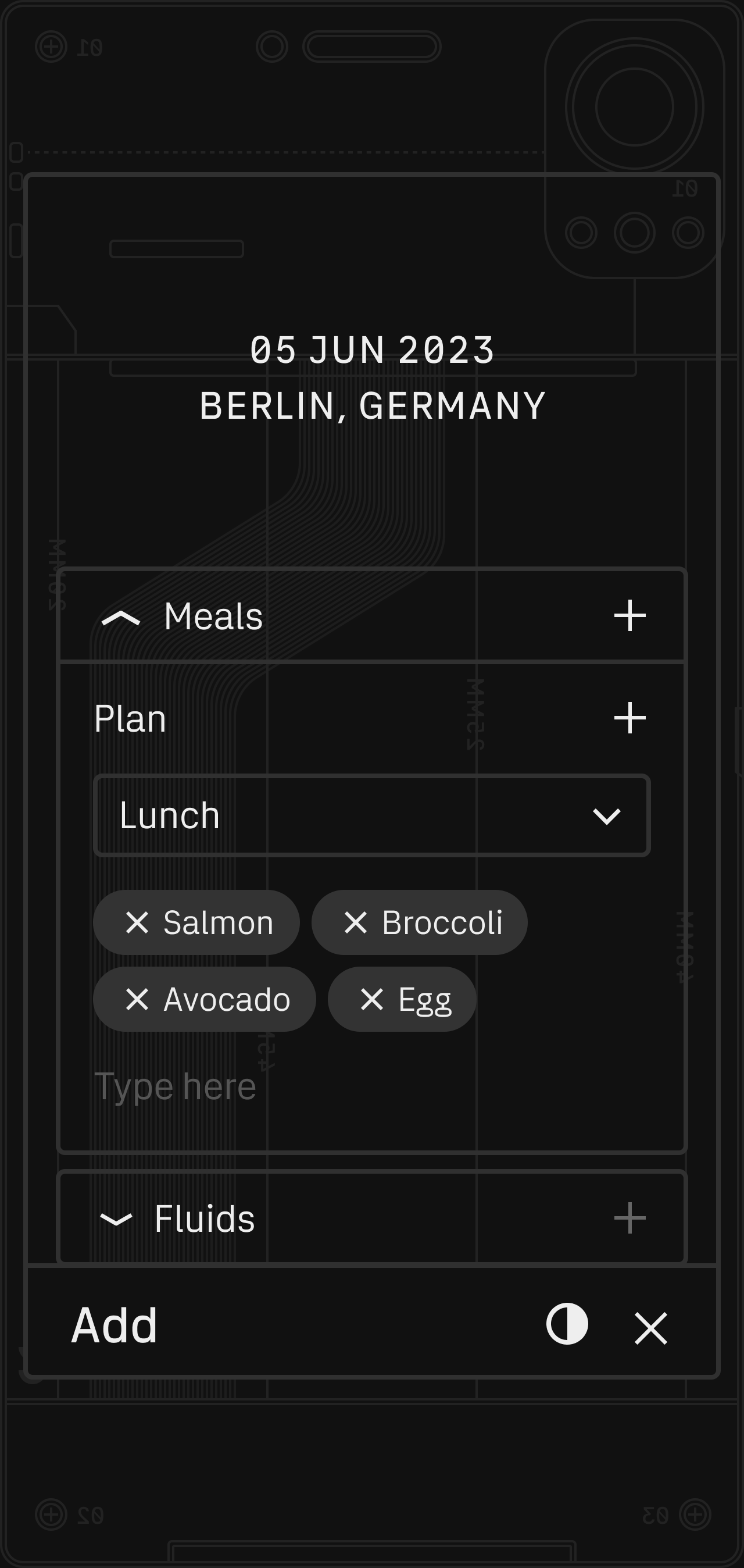Expand the Fluids section
The width and height of the screenshot is (744, 1568).
click(x=116, y=1218)
